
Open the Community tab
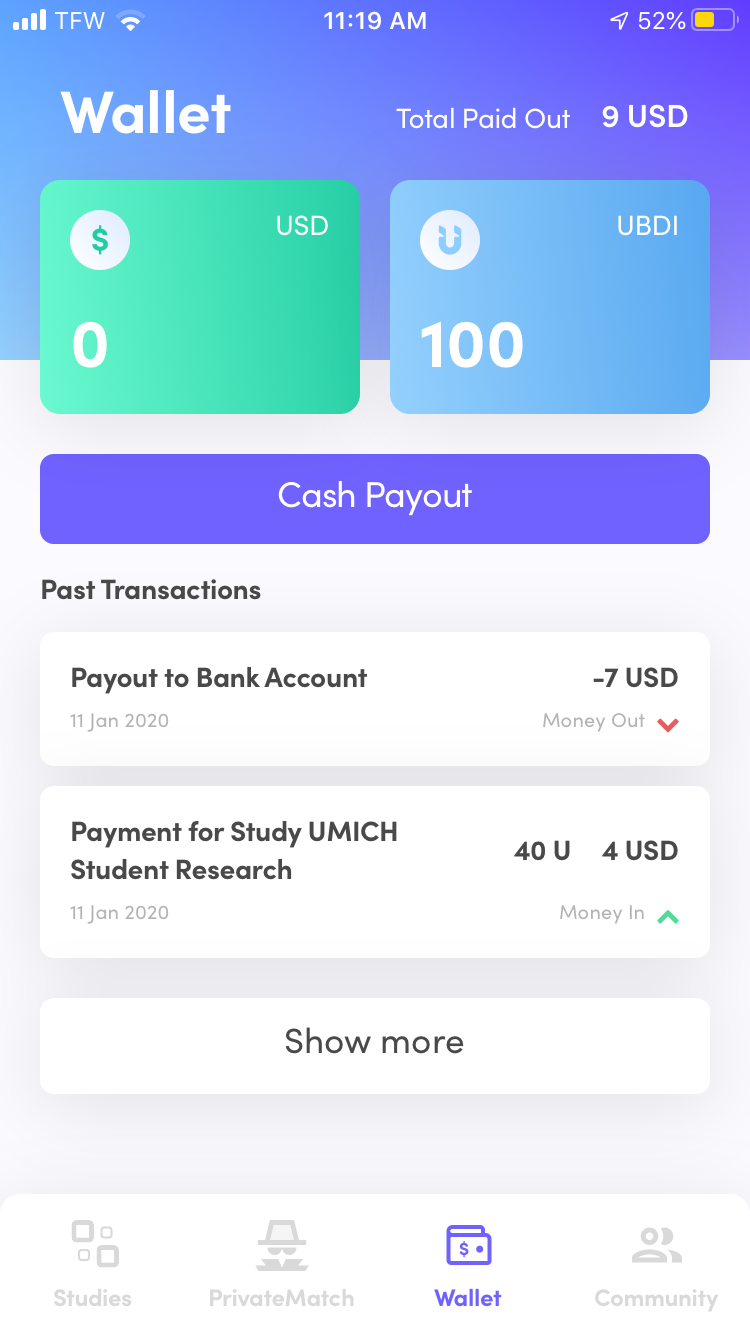pos(656,1264)
